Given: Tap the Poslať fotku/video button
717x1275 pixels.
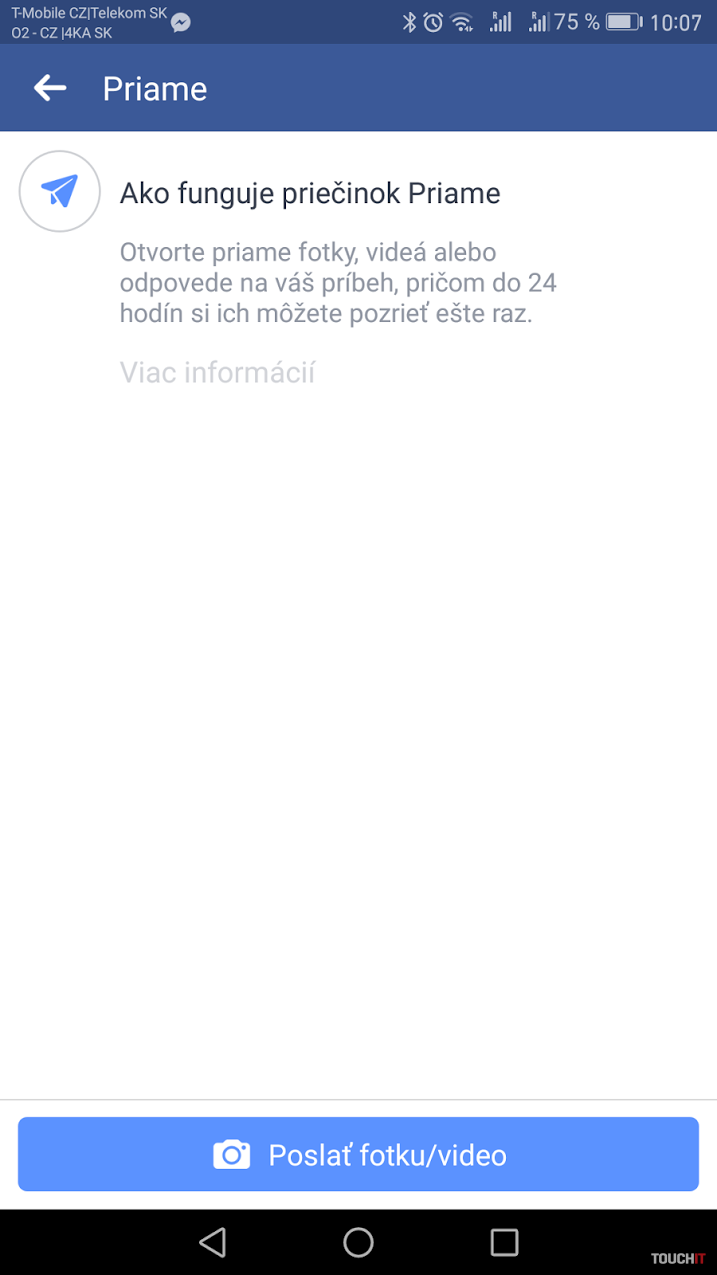Looking at the screenshot, I should point(358,1155).
